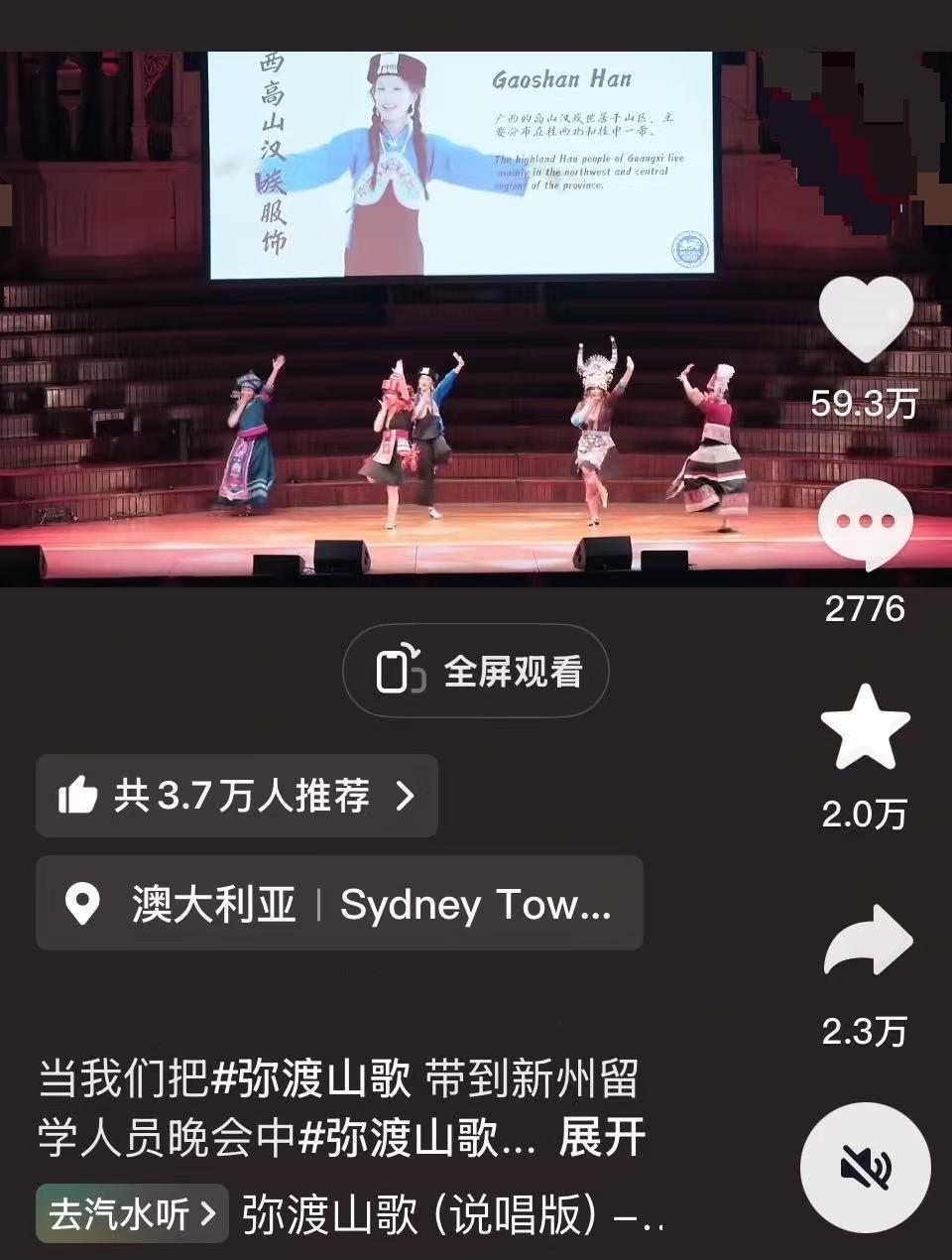Image resolution: width=952 pixels, height=1260 pixels.
Task: Open the 弥渡山歌 (说唱版) soundtrack
Action: 451,1215
